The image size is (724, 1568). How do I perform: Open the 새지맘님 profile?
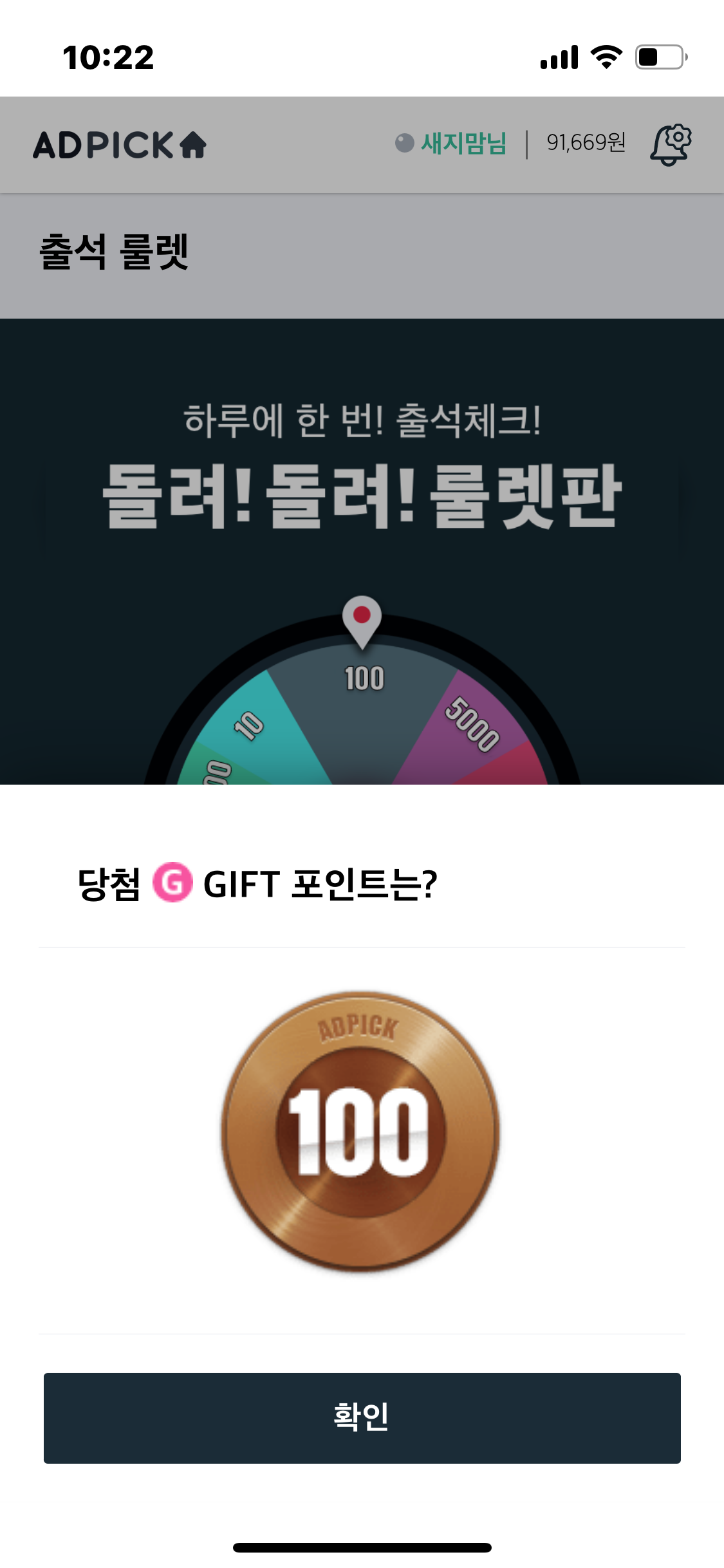point(464,143)
